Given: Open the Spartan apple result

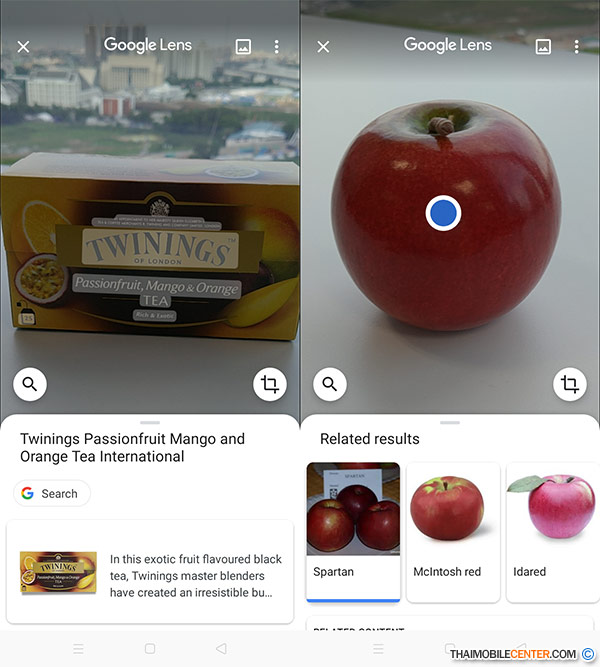Looking at the screenshot, I should [353, 531].
